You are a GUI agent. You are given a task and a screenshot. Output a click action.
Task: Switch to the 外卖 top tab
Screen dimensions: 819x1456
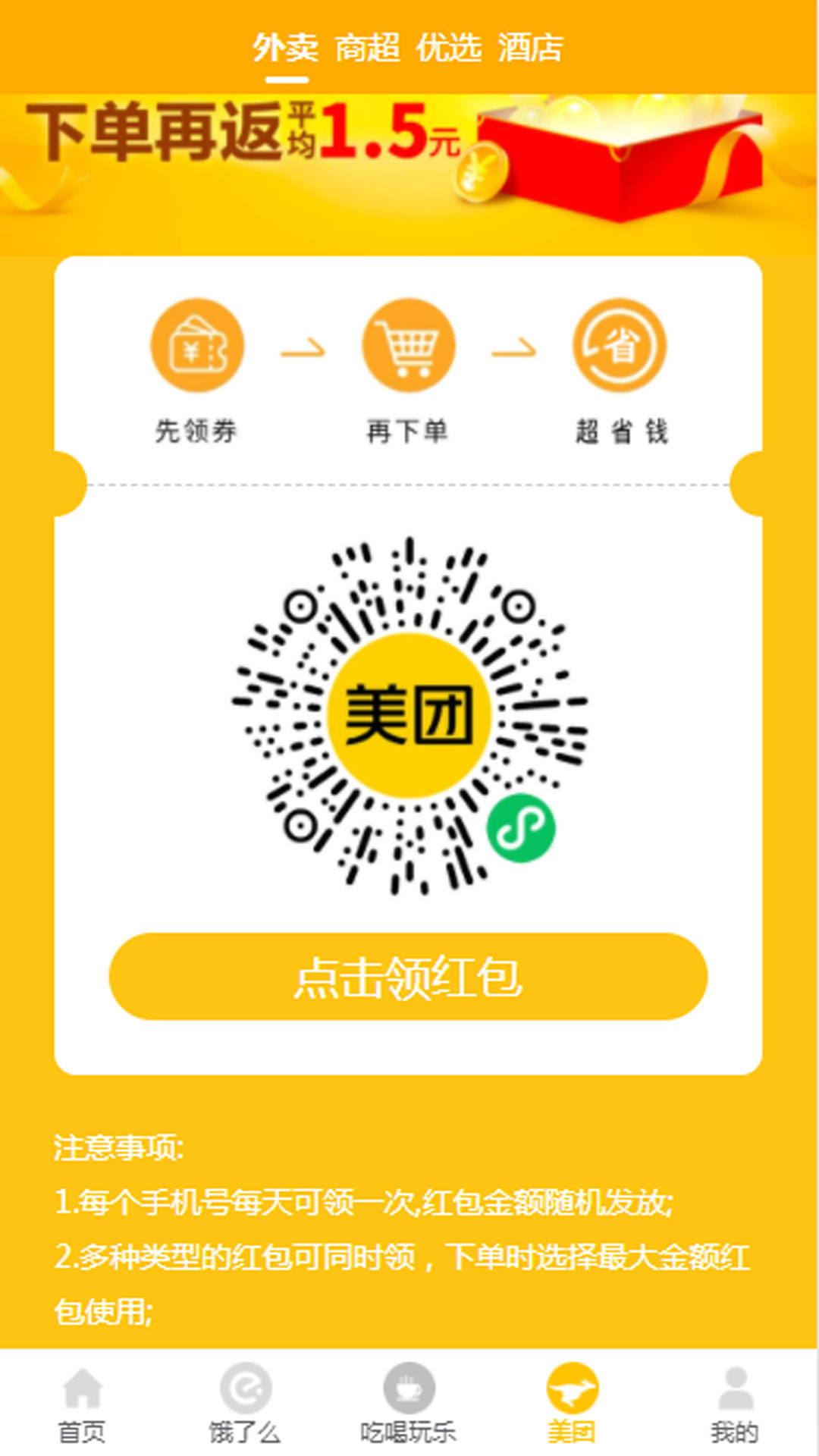285,48
